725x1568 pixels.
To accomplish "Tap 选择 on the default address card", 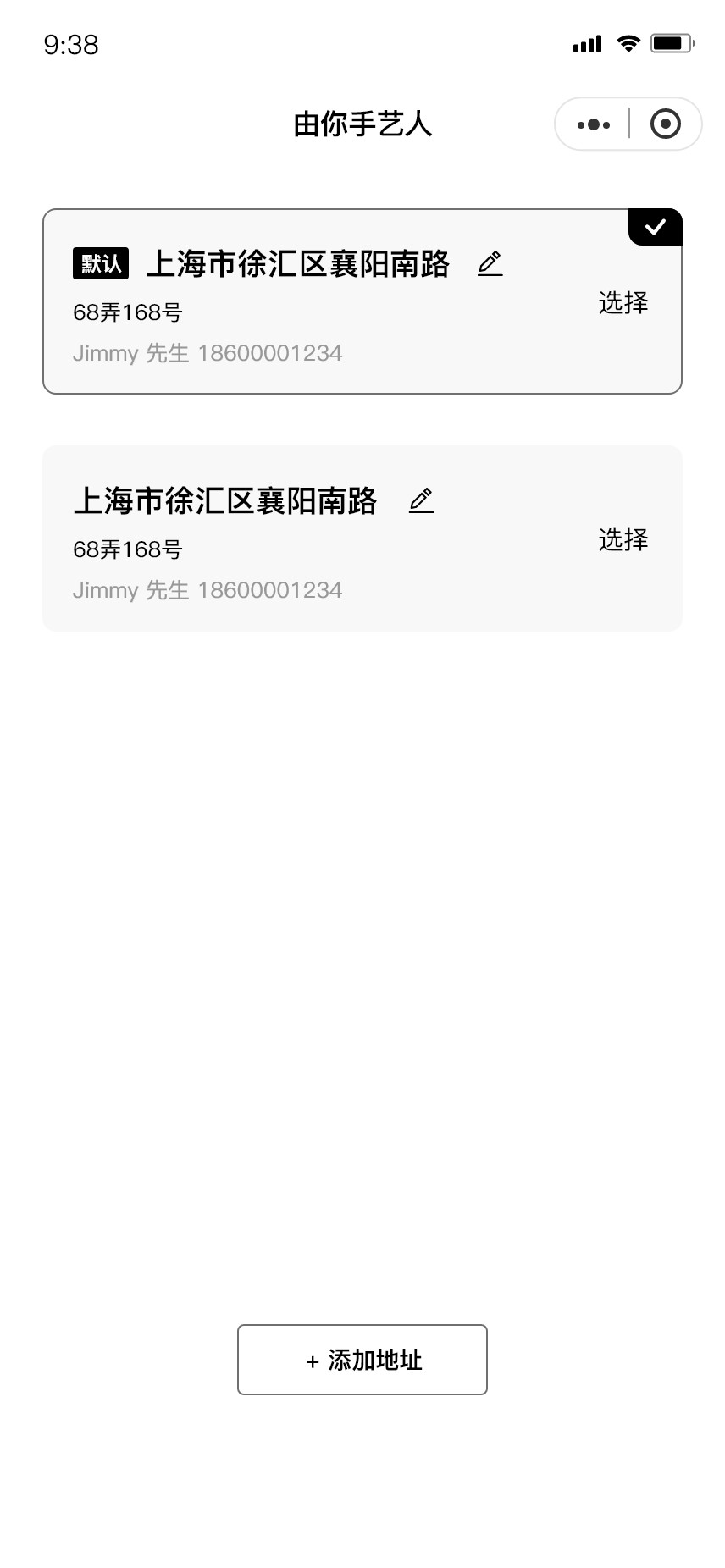I will 623,302.
